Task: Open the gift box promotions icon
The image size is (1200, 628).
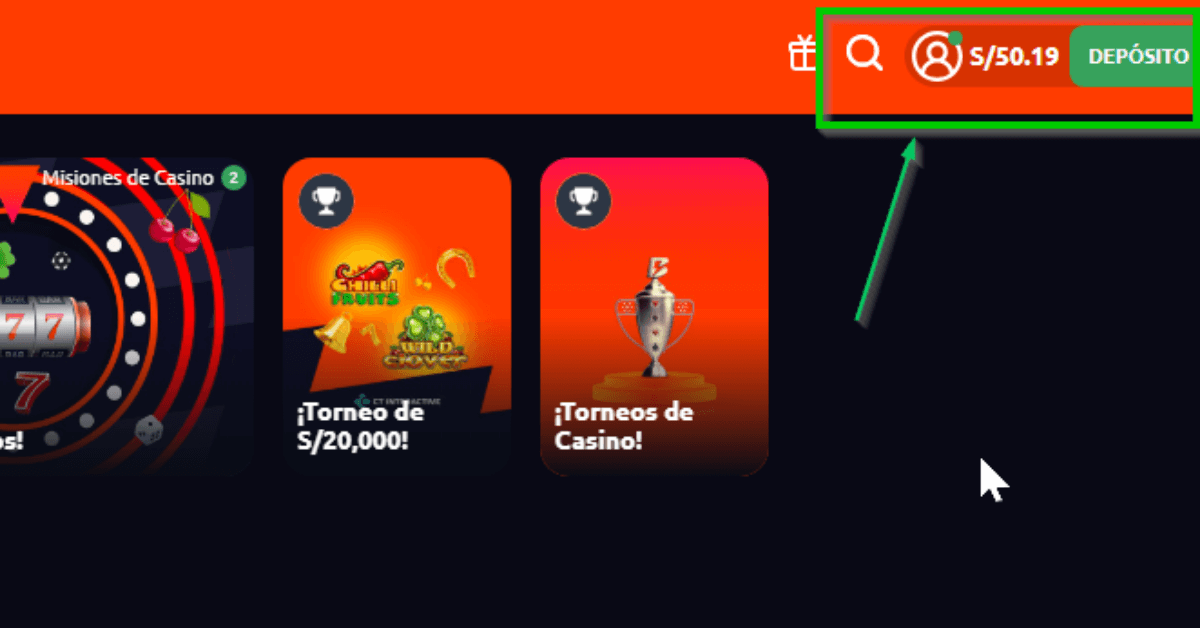Action: pos(803,54)
